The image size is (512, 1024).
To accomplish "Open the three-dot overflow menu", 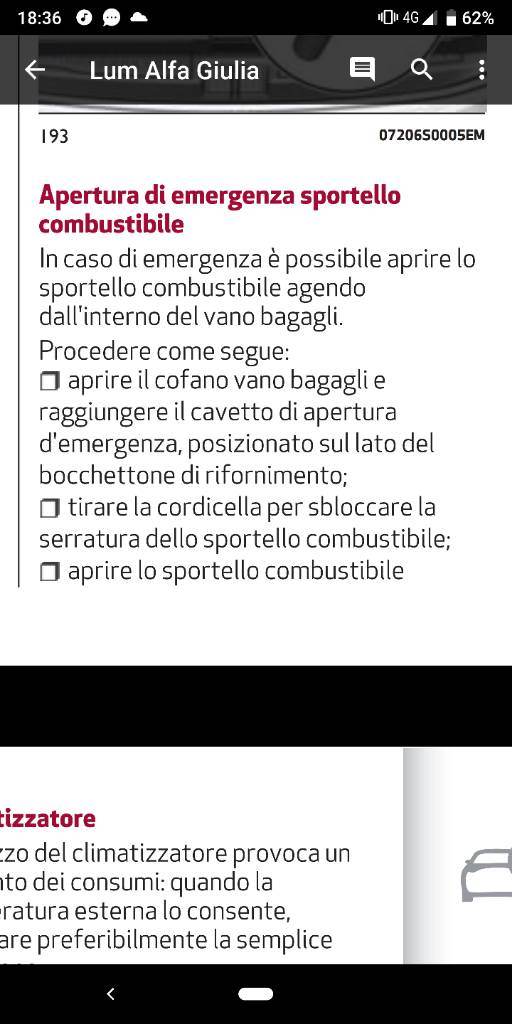I will [x=481, y=69].
